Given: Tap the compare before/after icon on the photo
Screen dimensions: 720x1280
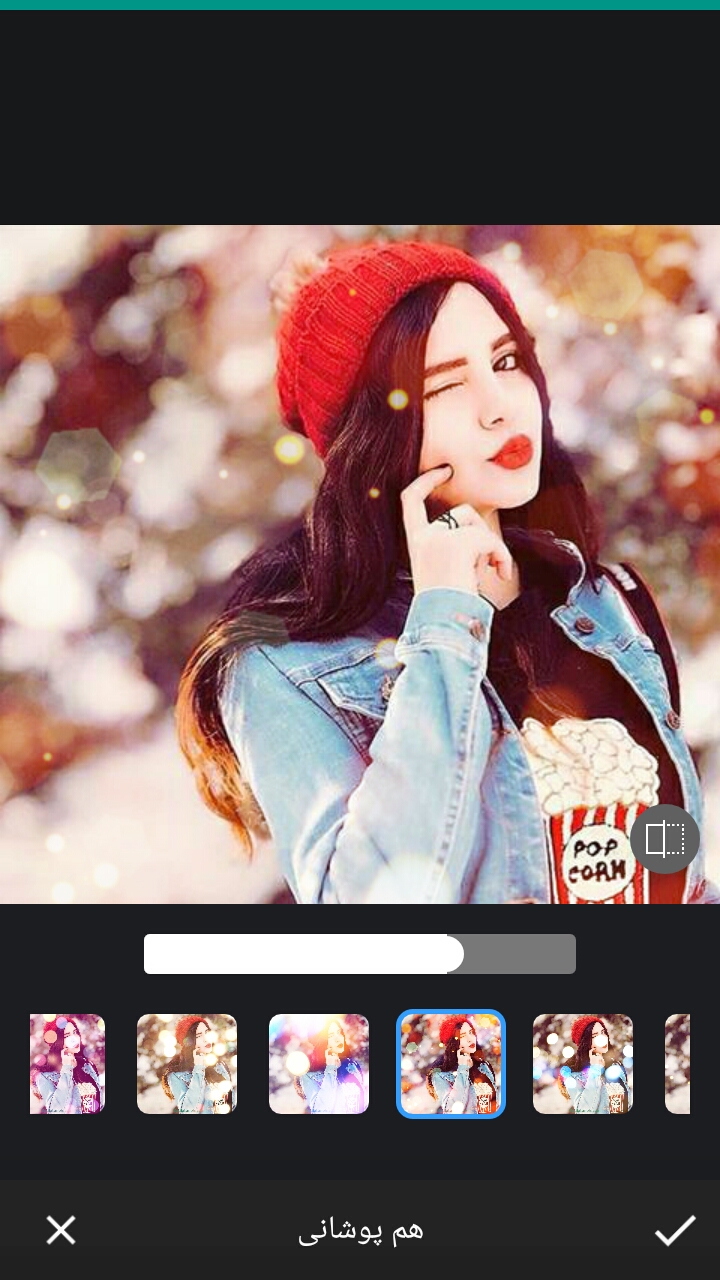Looking at the screenshot, I should [x=665, y=839].
